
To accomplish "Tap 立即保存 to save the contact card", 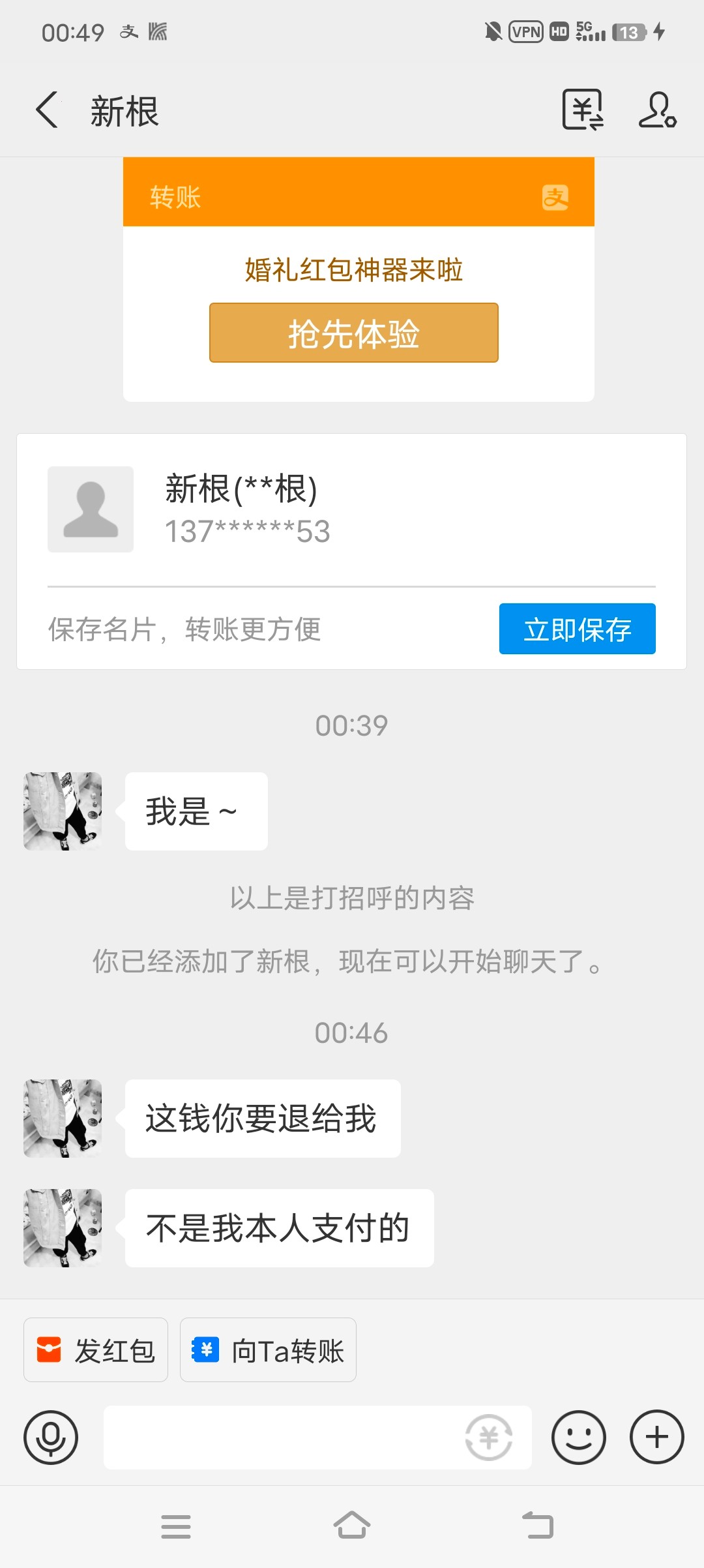I will point(578,628).
